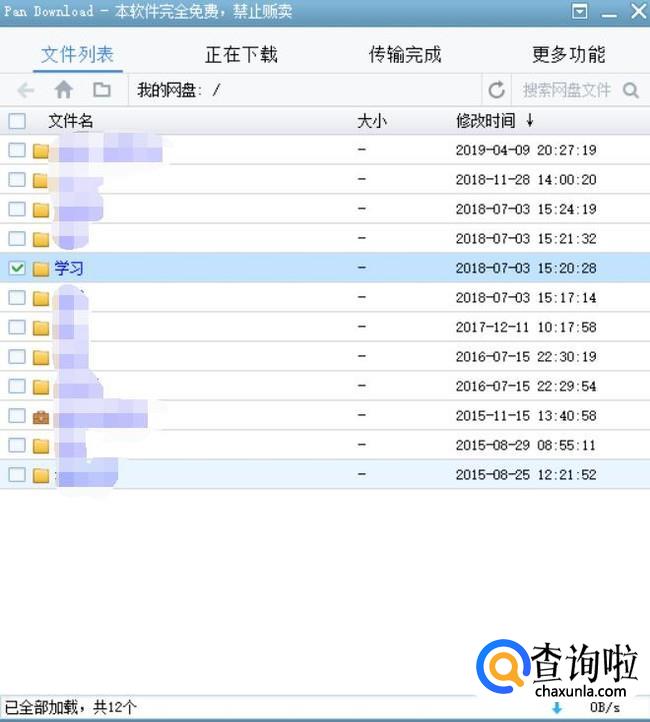
Task: Open the 更多功能 tab
Action: (569, 54)
